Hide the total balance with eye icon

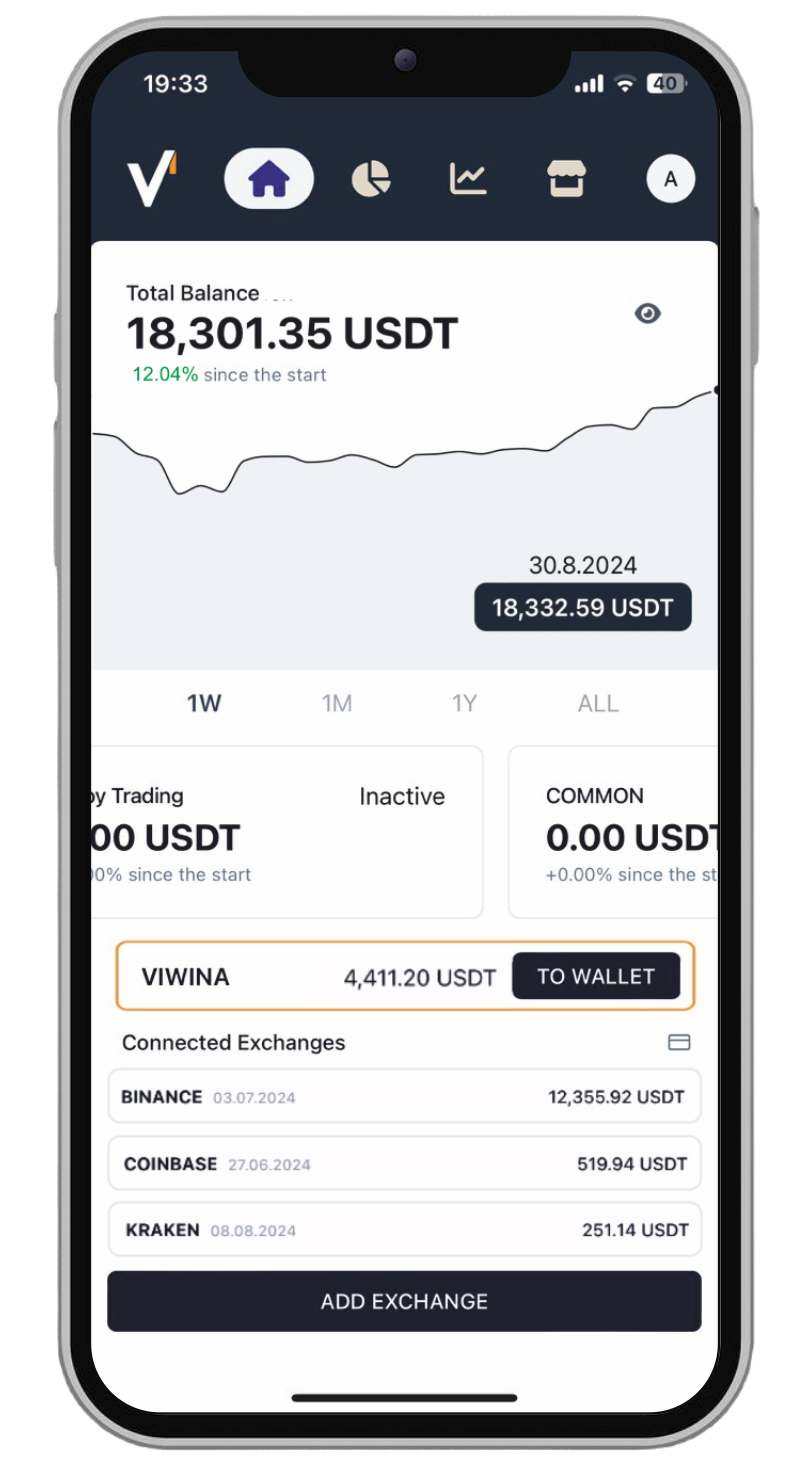pyautogui.click(x=648, y=314)
